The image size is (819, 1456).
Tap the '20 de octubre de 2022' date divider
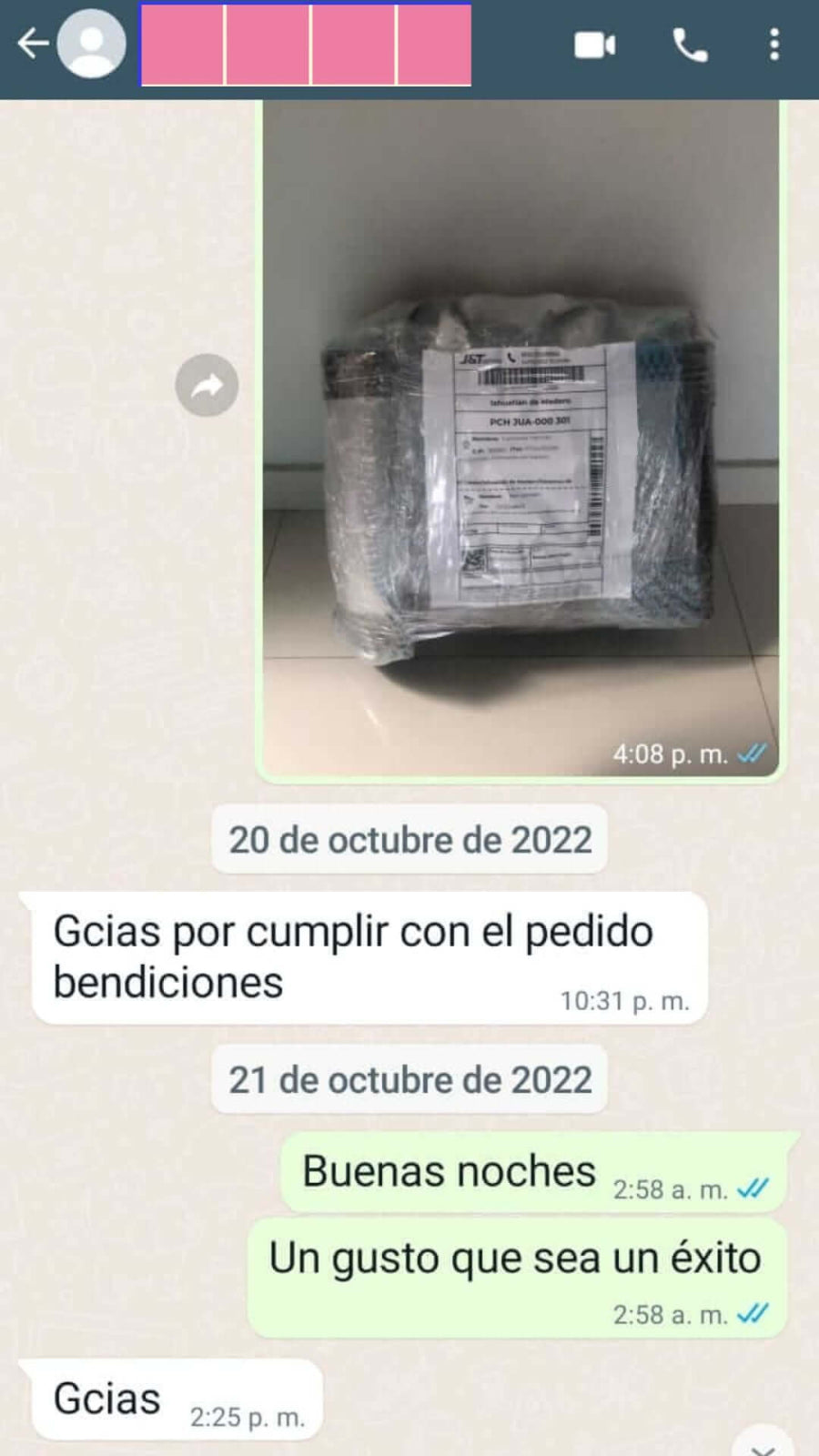pos(409,839)
